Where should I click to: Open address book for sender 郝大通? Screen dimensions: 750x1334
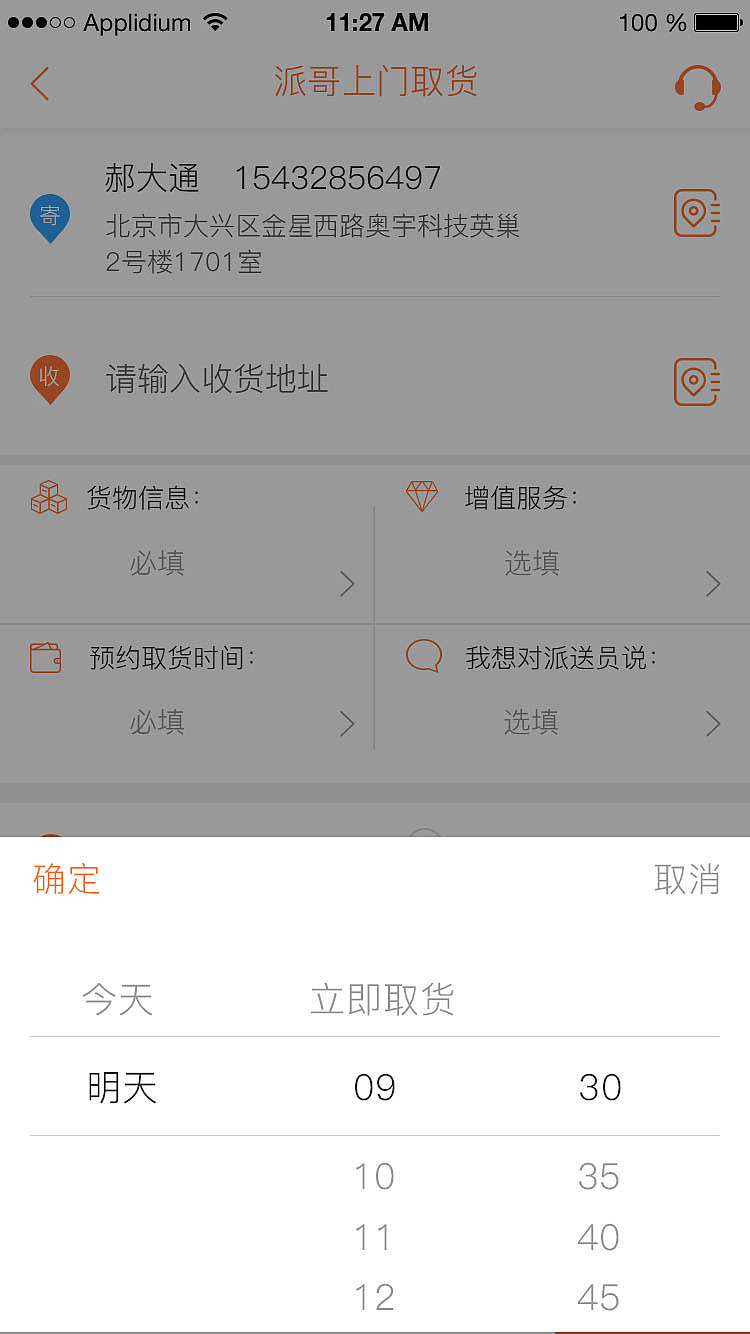tap(697, 213)
